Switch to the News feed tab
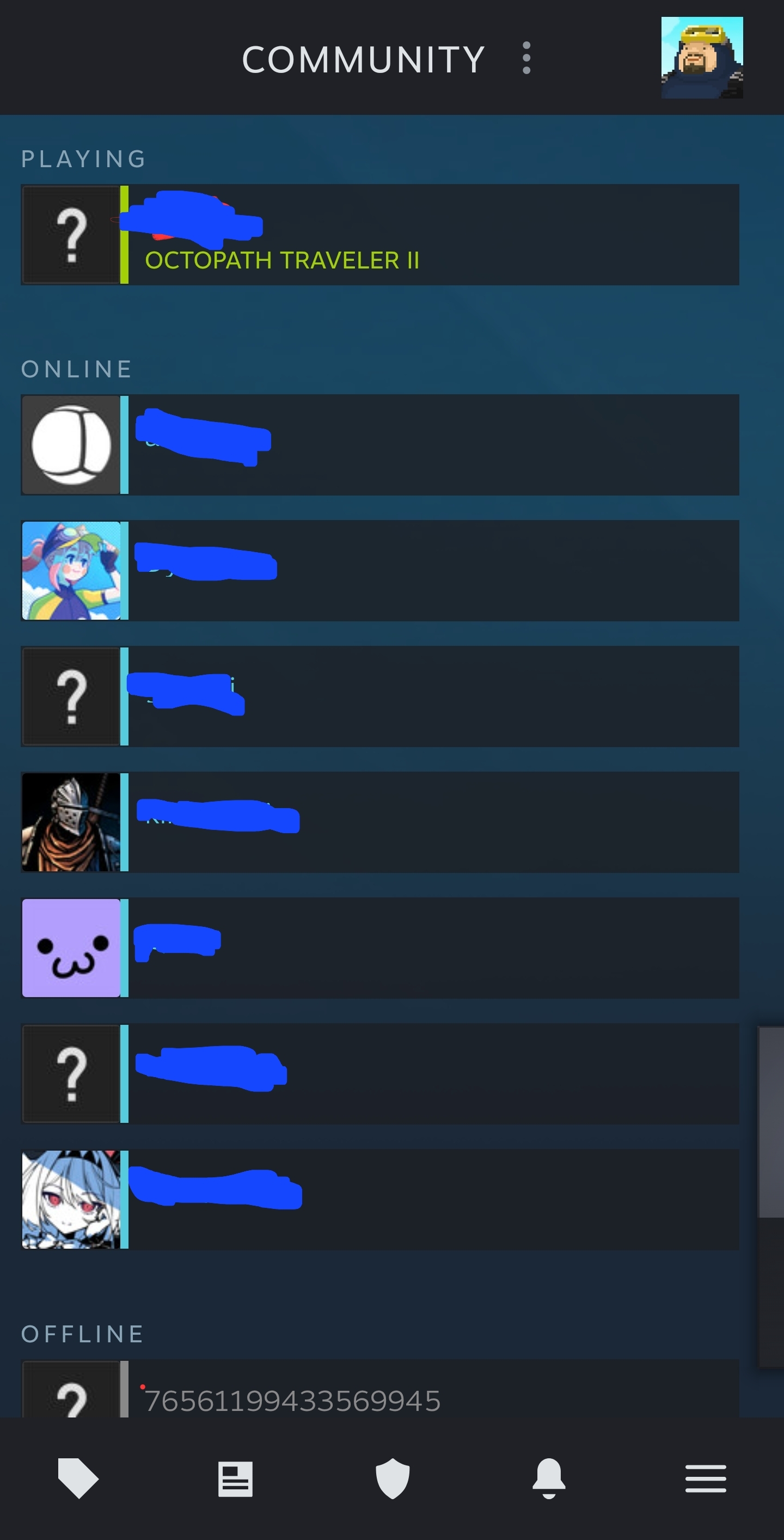The image size is (784, 1540). point(235,1478)
